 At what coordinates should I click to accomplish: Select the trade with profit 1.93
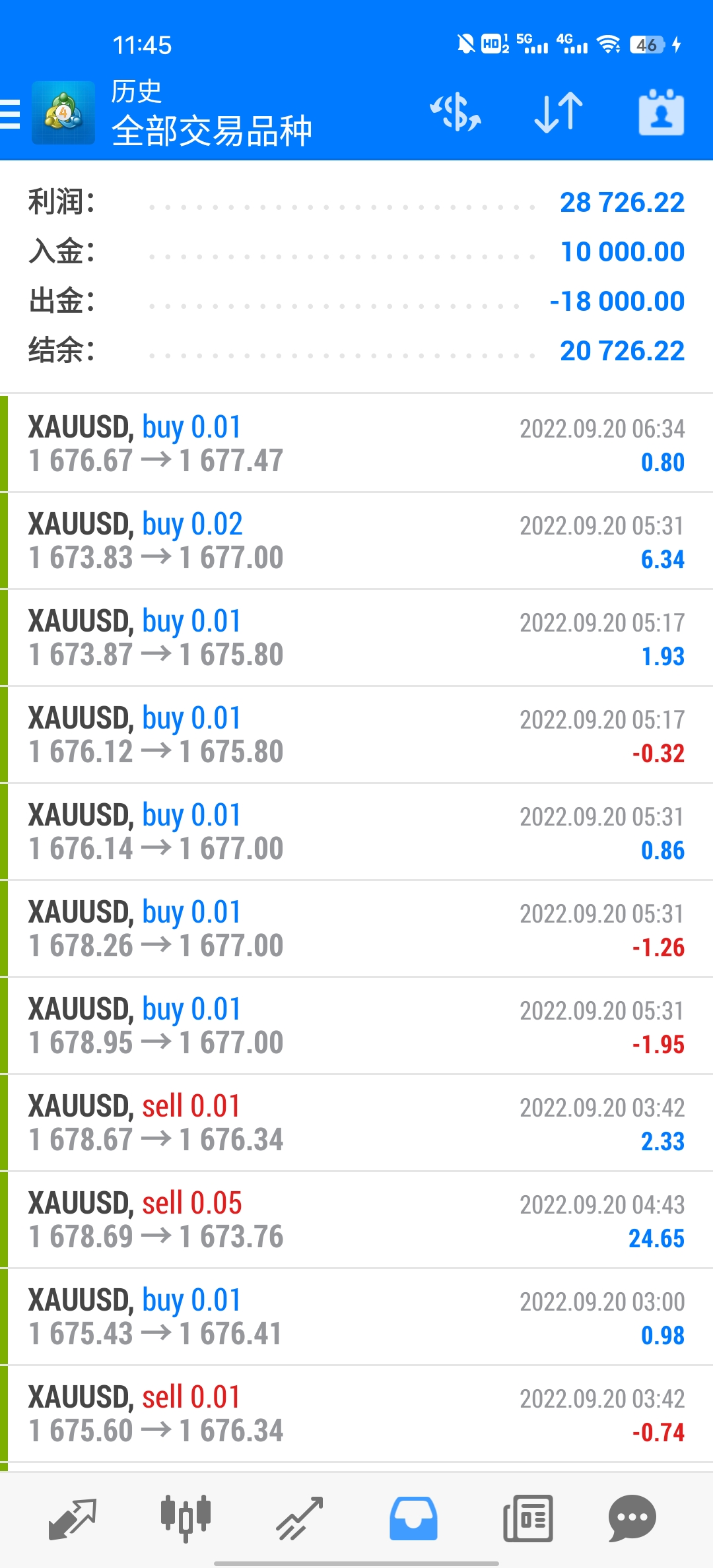pos(356,637)
